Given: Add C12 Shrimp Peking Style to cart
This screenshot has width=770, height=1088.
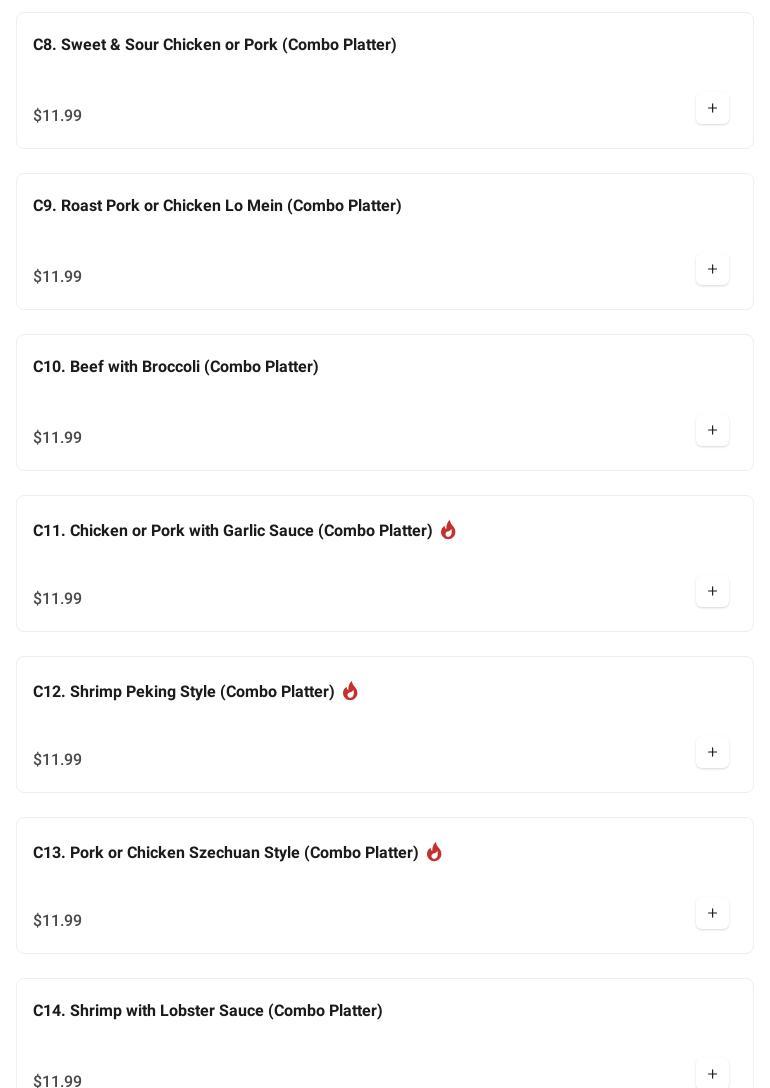Looking at the screenshot, I should click(x=712, y=752).
